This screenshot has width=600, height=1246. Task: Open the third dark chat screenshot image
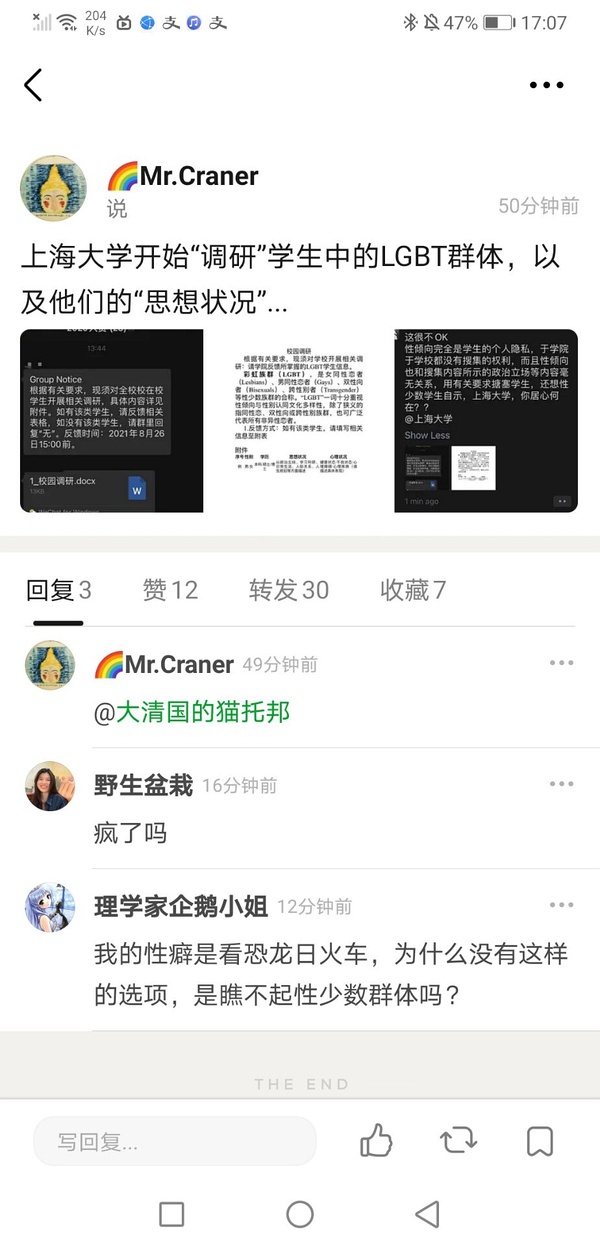coord(485,421)
